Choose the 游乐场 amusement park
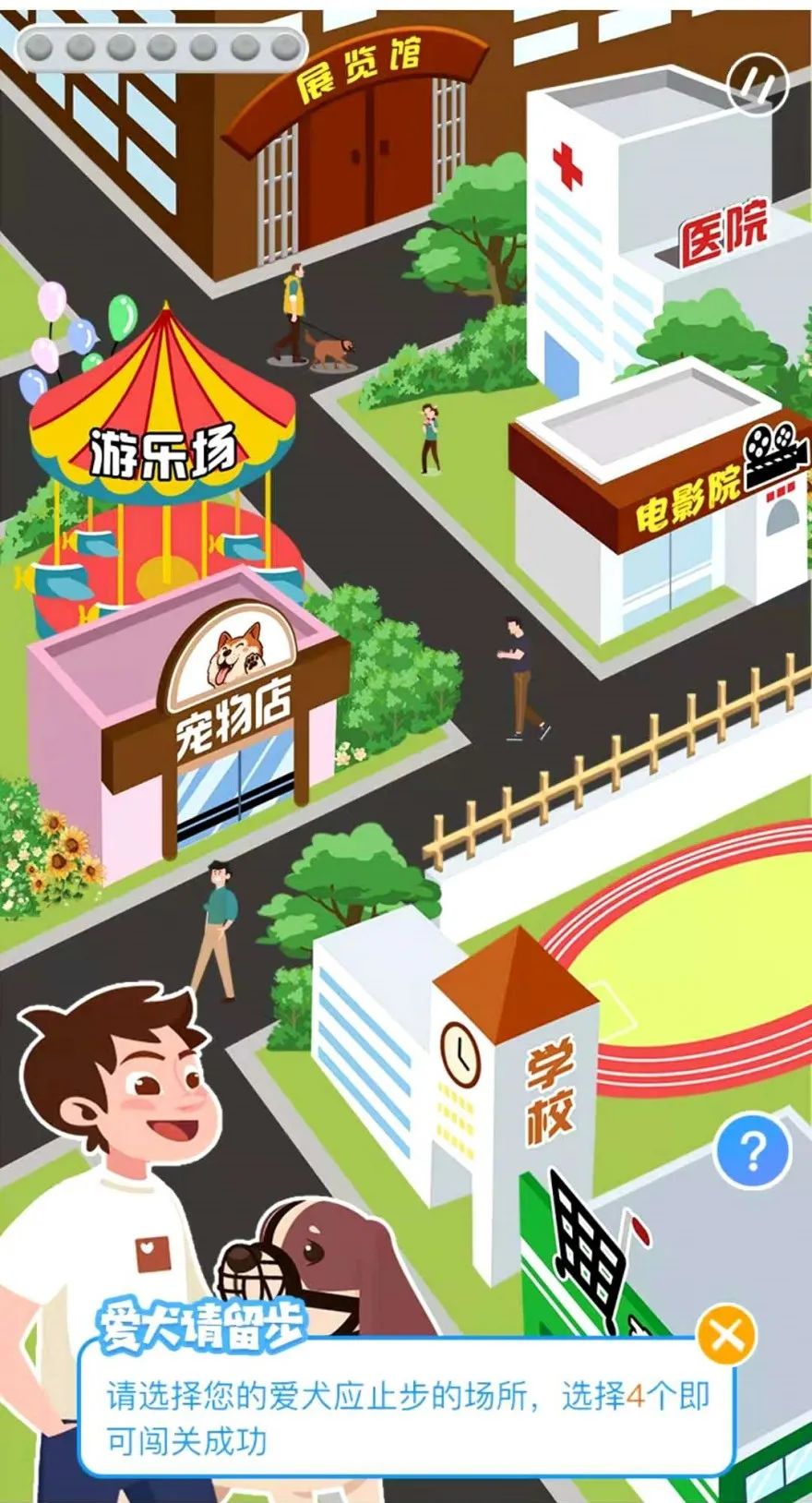This screenshot has height=1503, width=812. [x=163, y=462]
